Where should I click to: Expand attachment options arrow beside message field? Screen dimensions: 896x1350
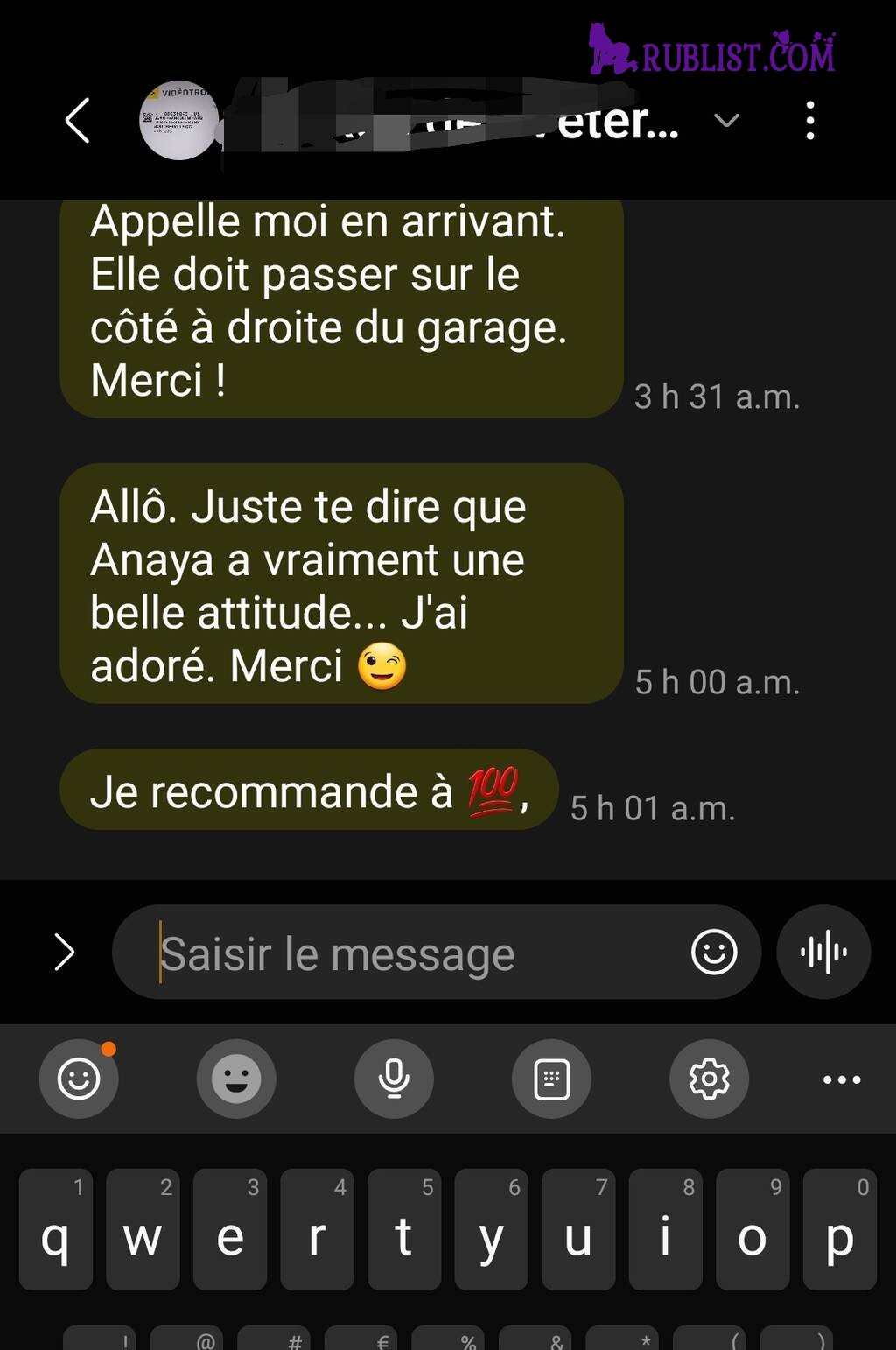click(x=64, y=952)
